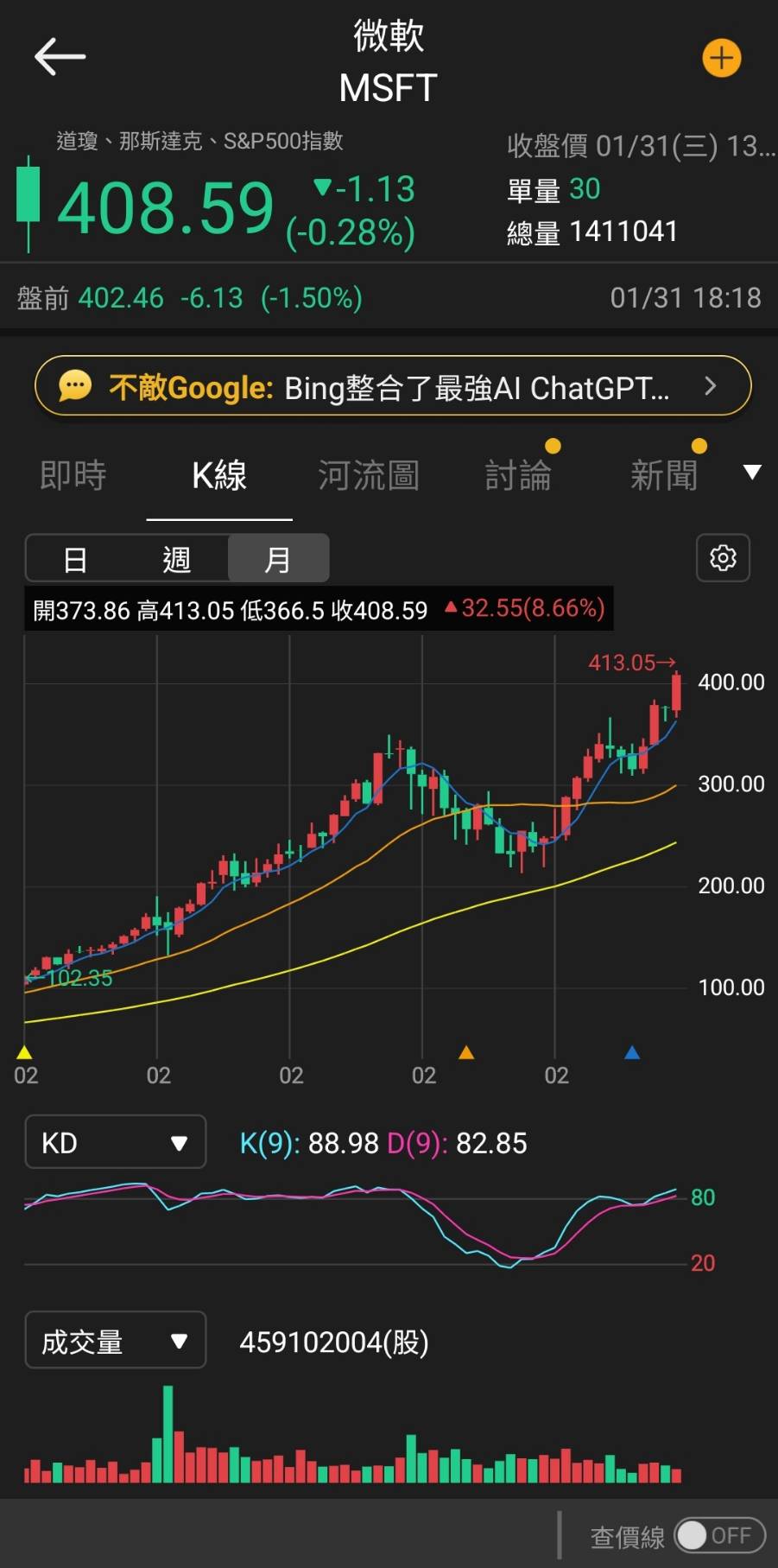Open chart settings gear
Screen dimensions: 778x1568
[723, 558]
